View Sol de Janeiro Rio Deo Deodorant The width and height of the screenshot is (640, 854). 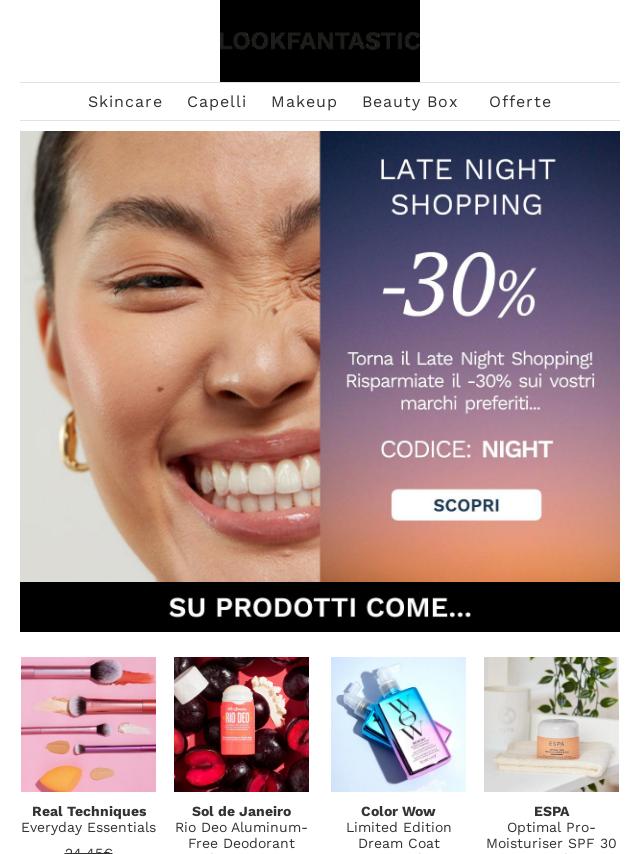coord(242,725)
